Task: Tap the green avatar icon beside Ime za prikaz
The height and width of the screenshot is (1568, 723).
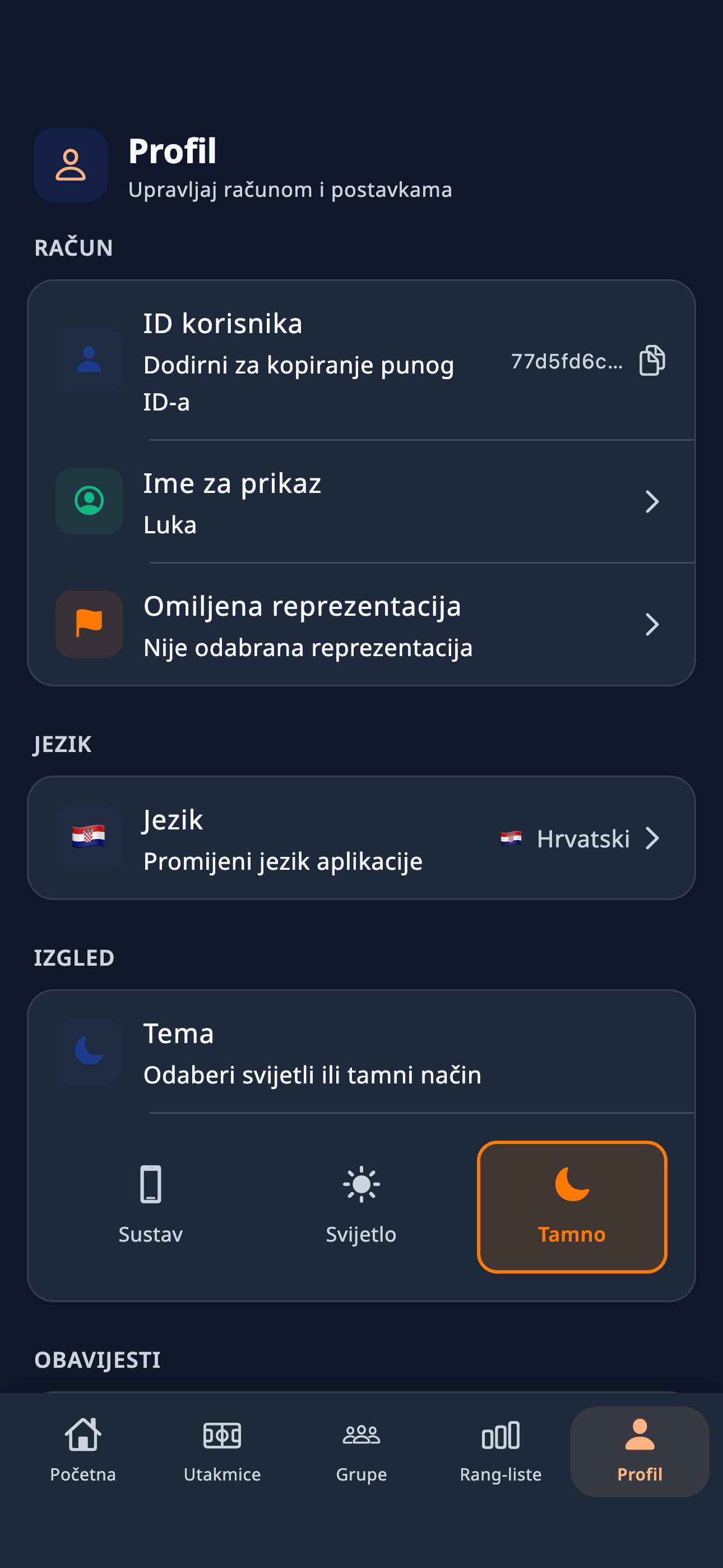Action: (x=88, y=501)
